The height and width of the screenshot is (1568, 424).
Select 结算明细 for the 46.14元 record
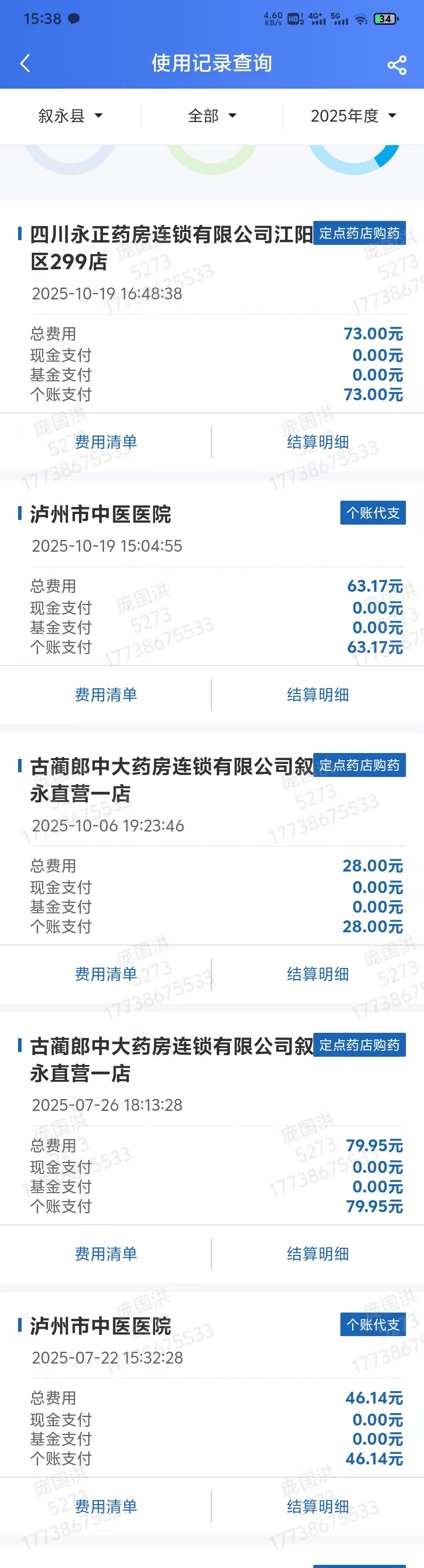coord(317,1506)
